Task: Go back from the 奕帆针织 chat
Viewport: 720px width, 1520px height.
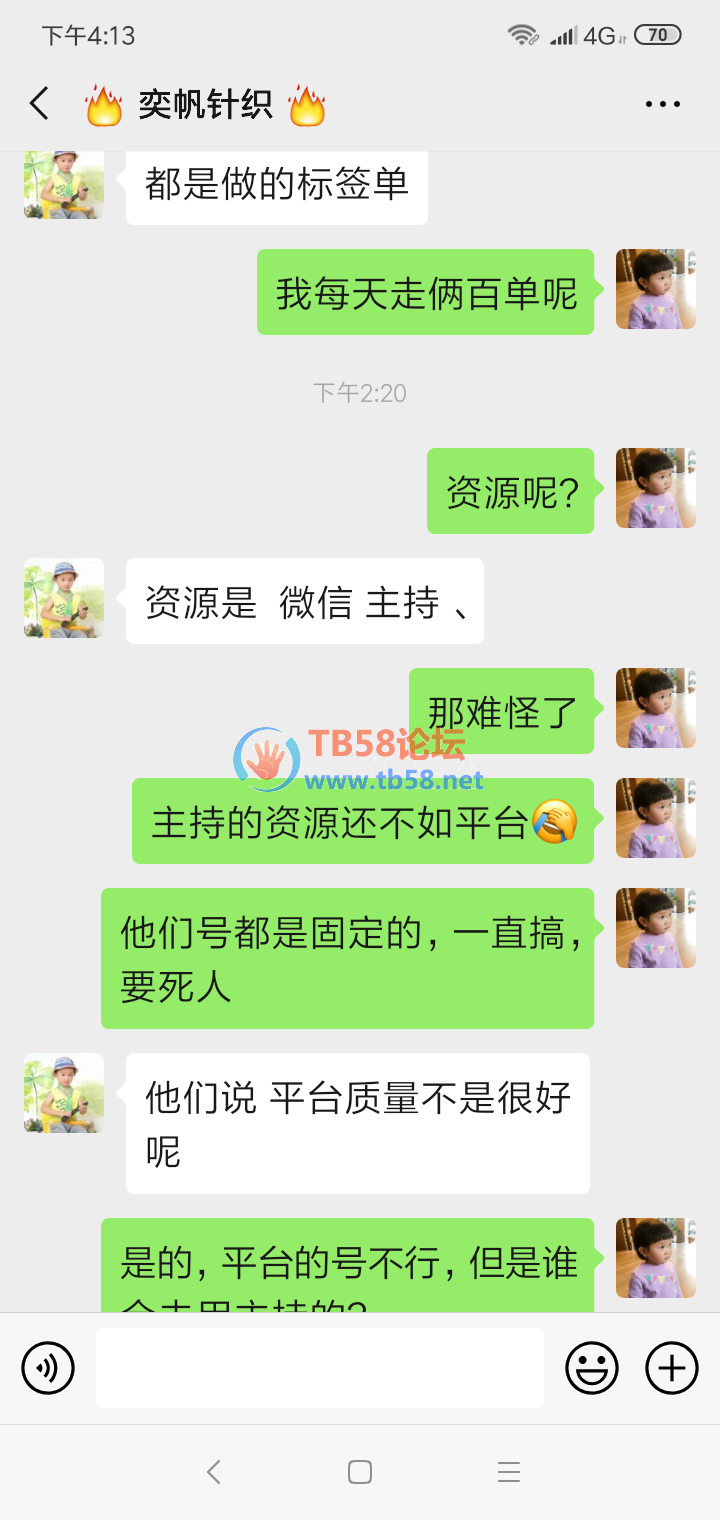Action: (x=39, y=104)
